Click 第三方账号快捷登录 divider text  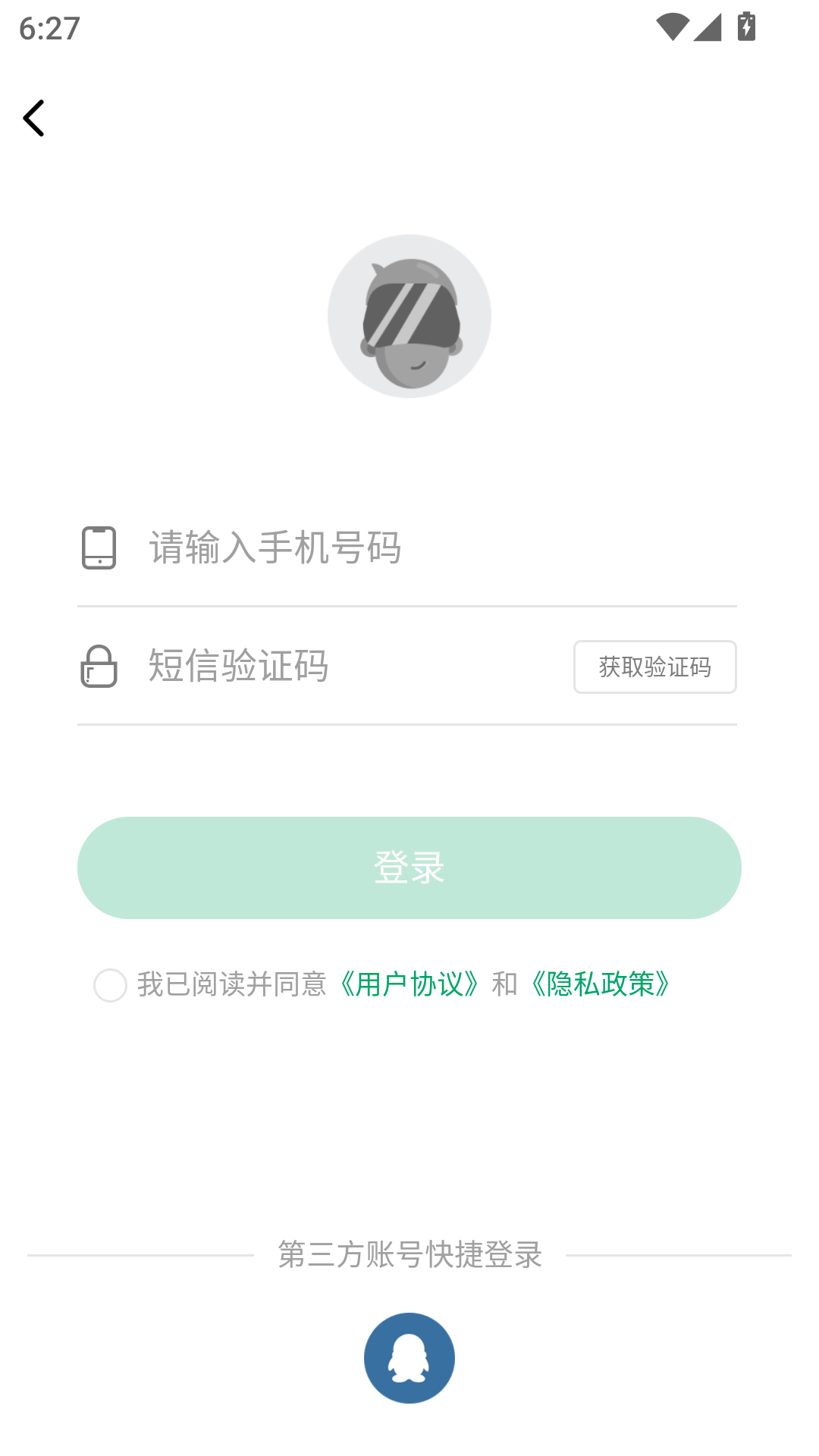409,1255
